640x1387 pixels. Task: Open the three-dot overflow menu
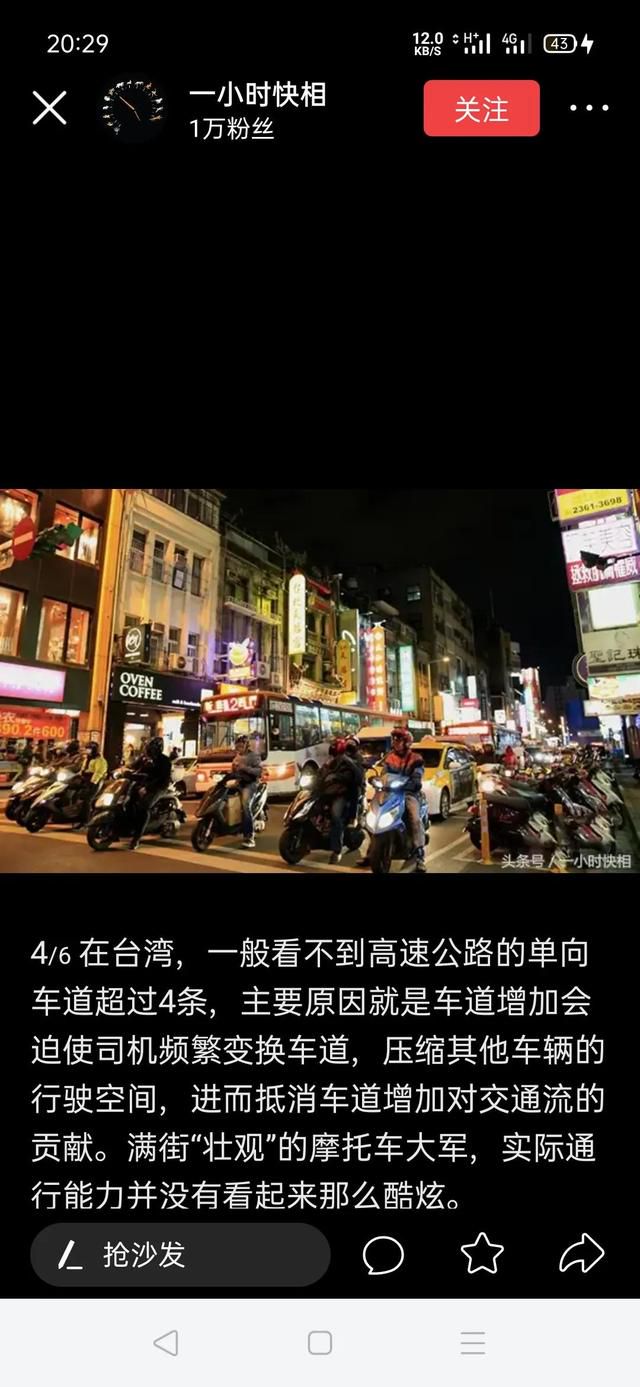[589, 108]
